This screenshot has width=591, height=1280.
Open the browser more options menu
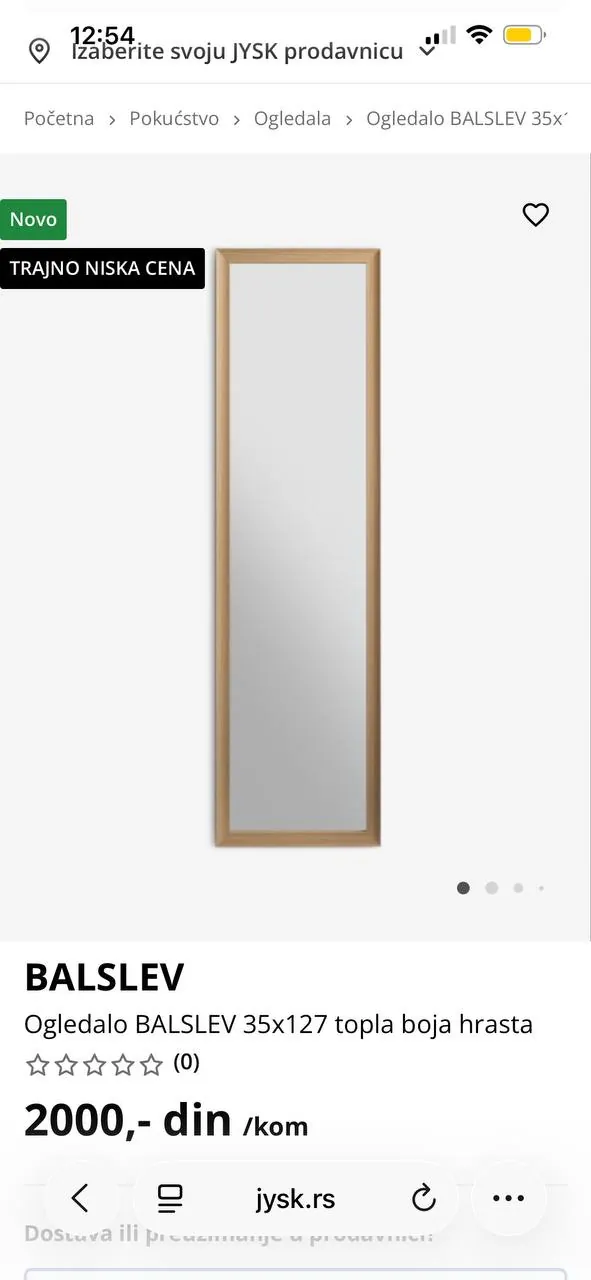[x=508, y=1198]
